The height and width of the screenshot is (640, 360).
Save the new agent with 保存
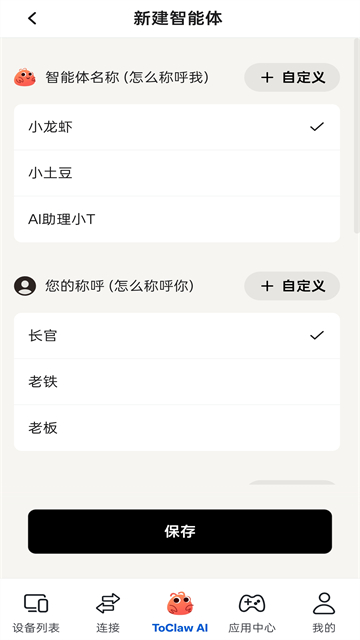click(x=180, y=531)
